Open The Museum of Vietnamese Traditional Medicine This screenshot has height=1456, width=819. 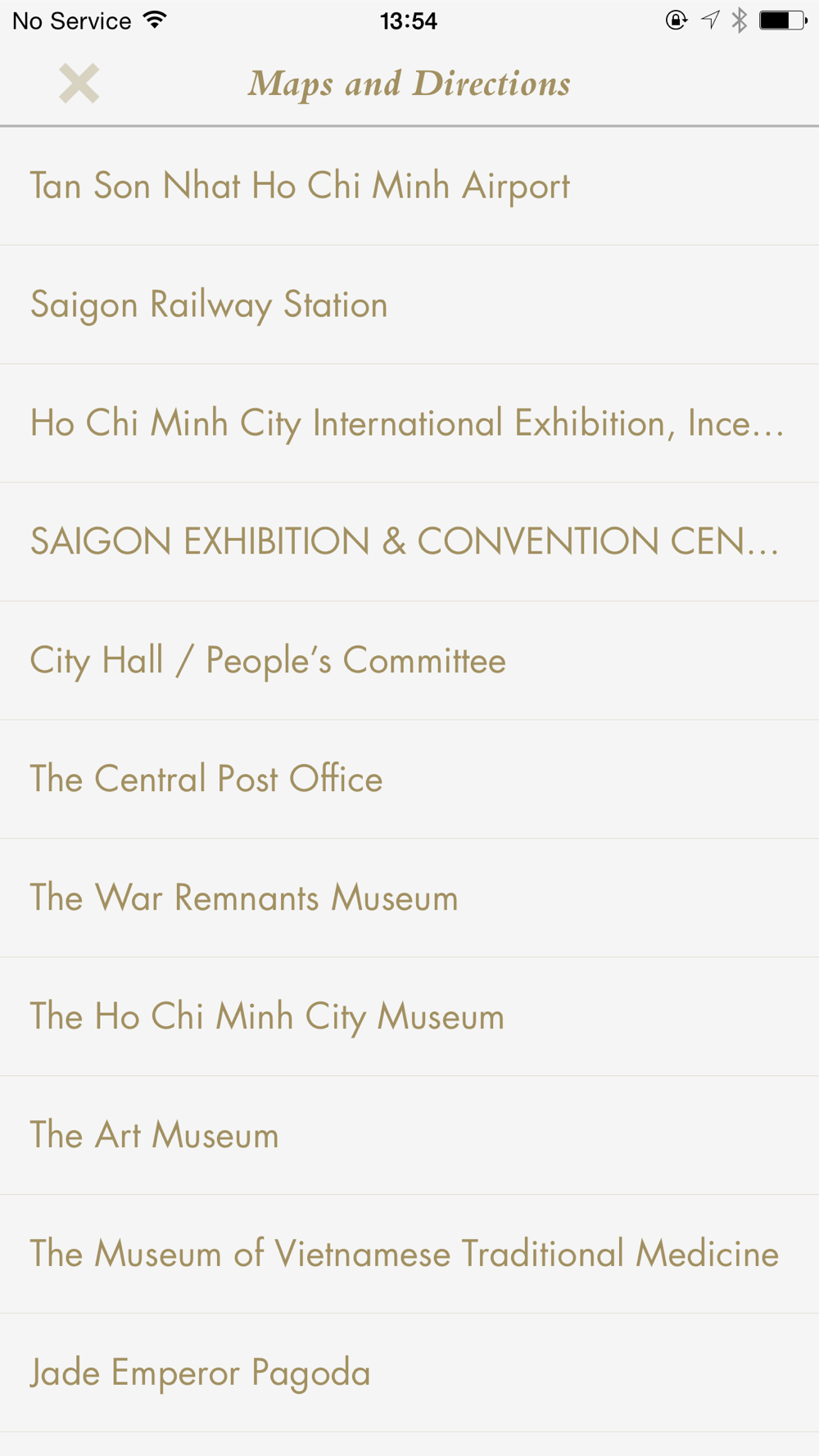click(x=409, y=1255)
